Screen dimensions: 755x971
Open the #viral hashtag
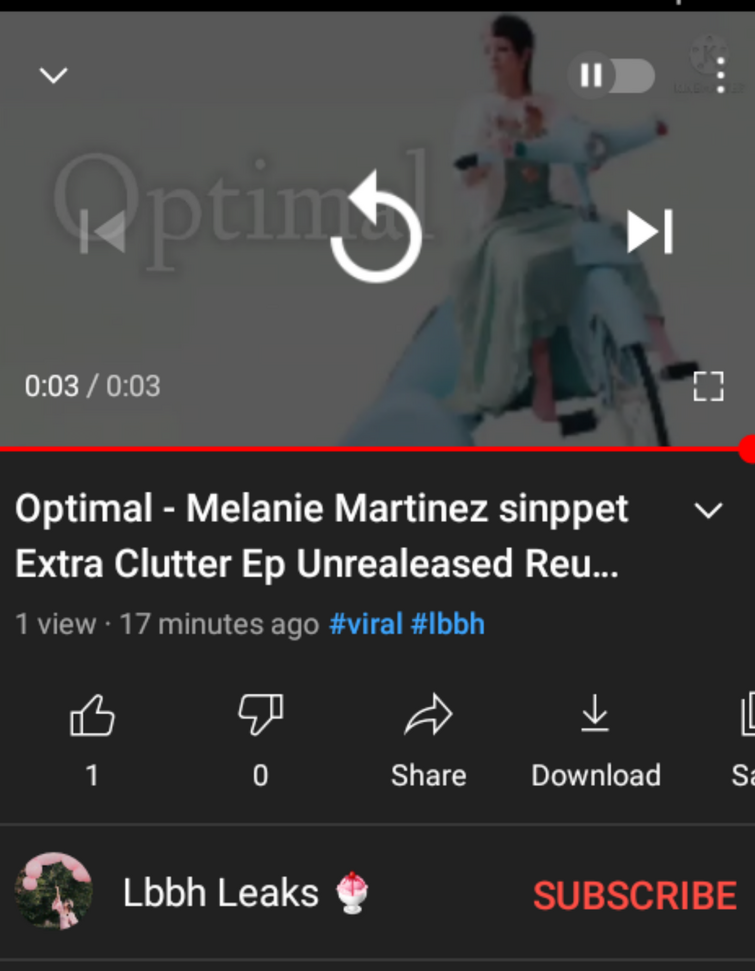click(365, 625)
